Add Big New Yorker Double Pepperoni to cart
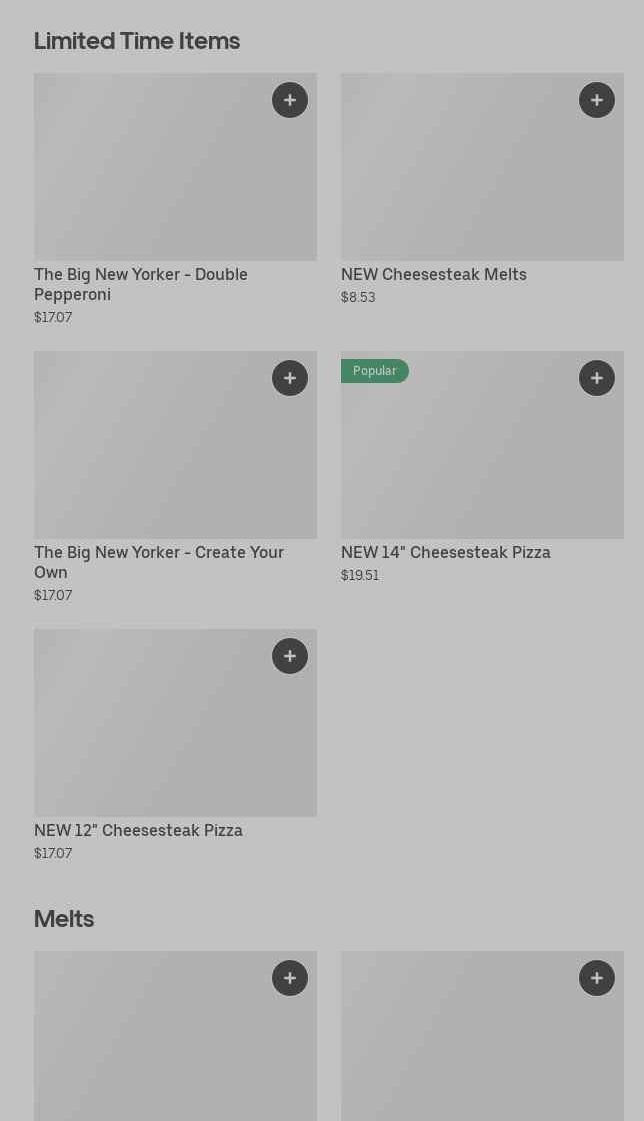This screenshot has width=644, height=1121. (x=289, y=100)
